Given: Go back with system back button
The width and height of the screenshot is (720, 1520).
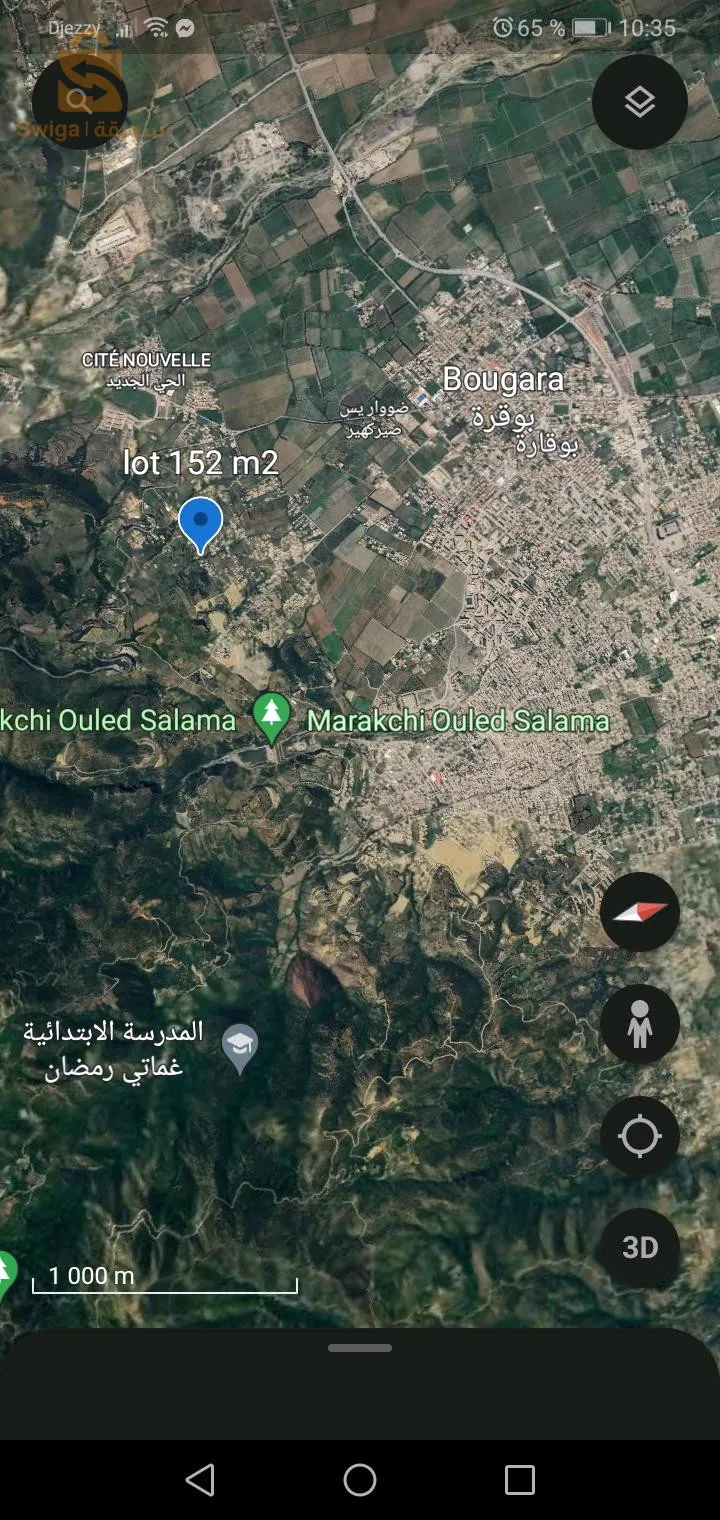Looking at the screenshot, I should click(200, 1480).
